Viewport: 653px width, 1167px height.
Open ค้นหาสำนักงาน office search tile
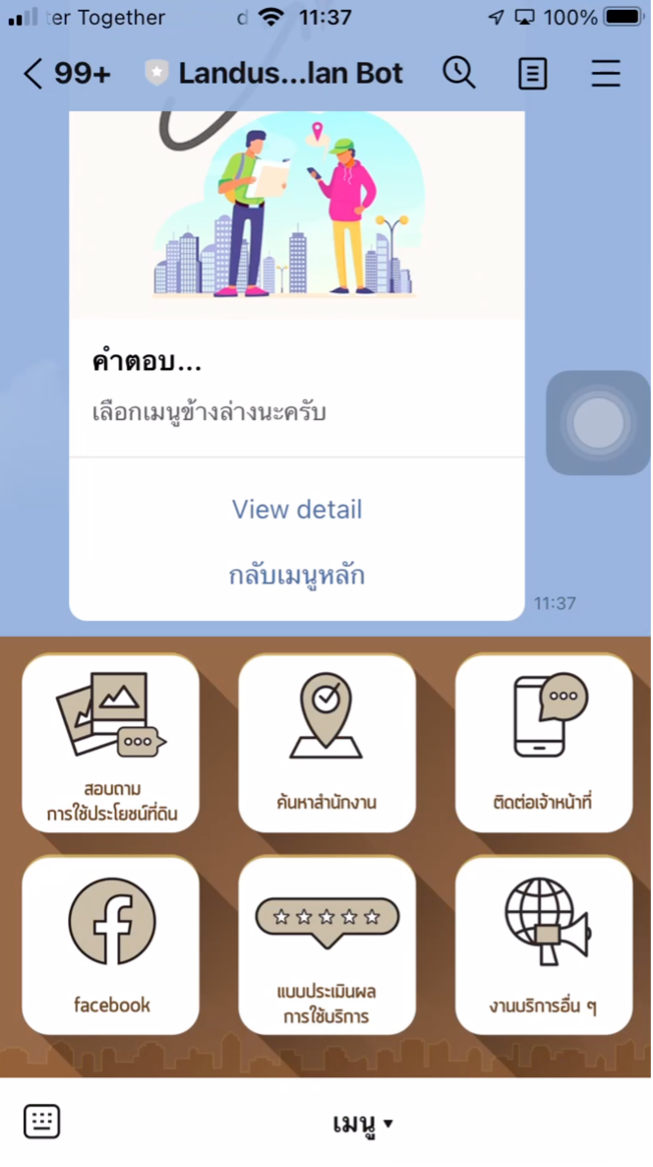click(327, 744)
